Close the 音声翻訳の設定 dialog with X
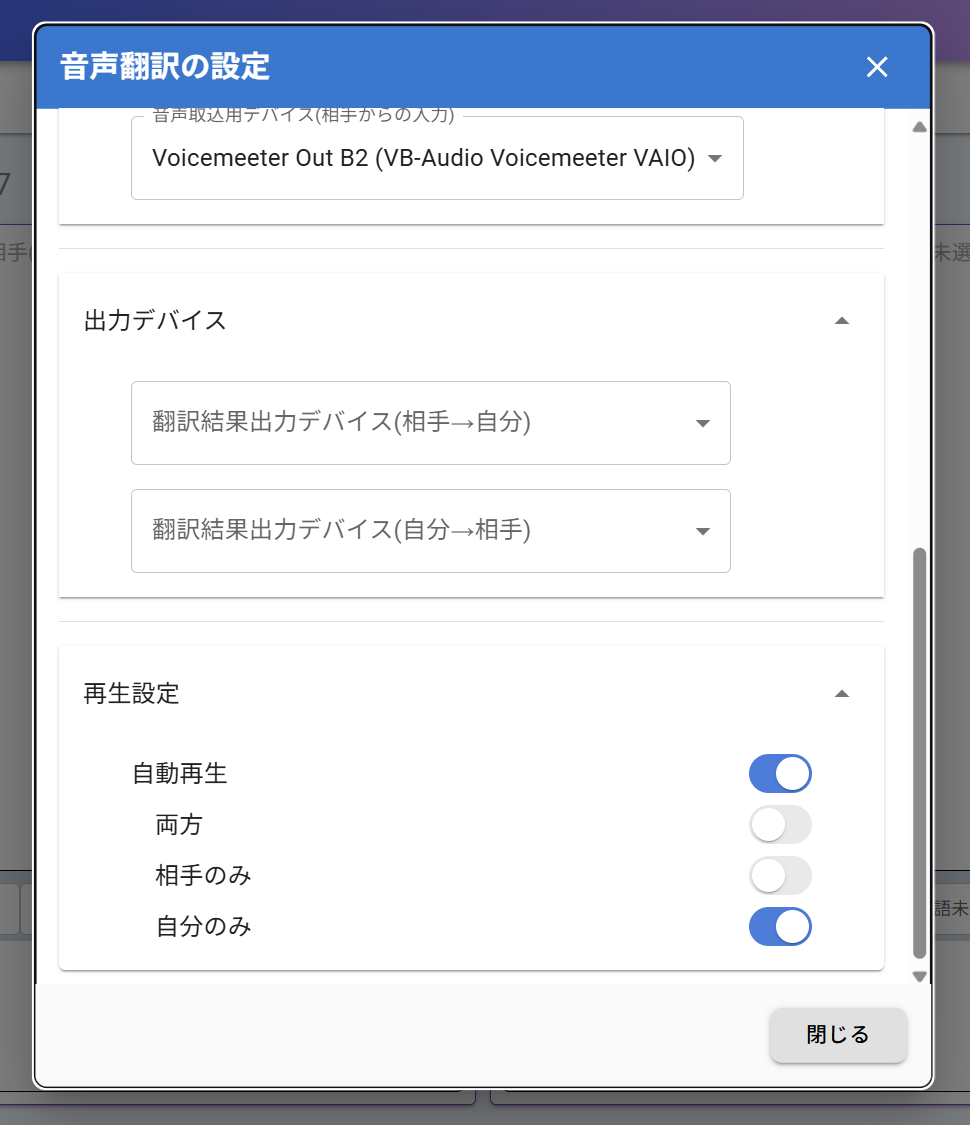Image resolution: width=970 pixels, height=1125 pixels. coord(877,67)
